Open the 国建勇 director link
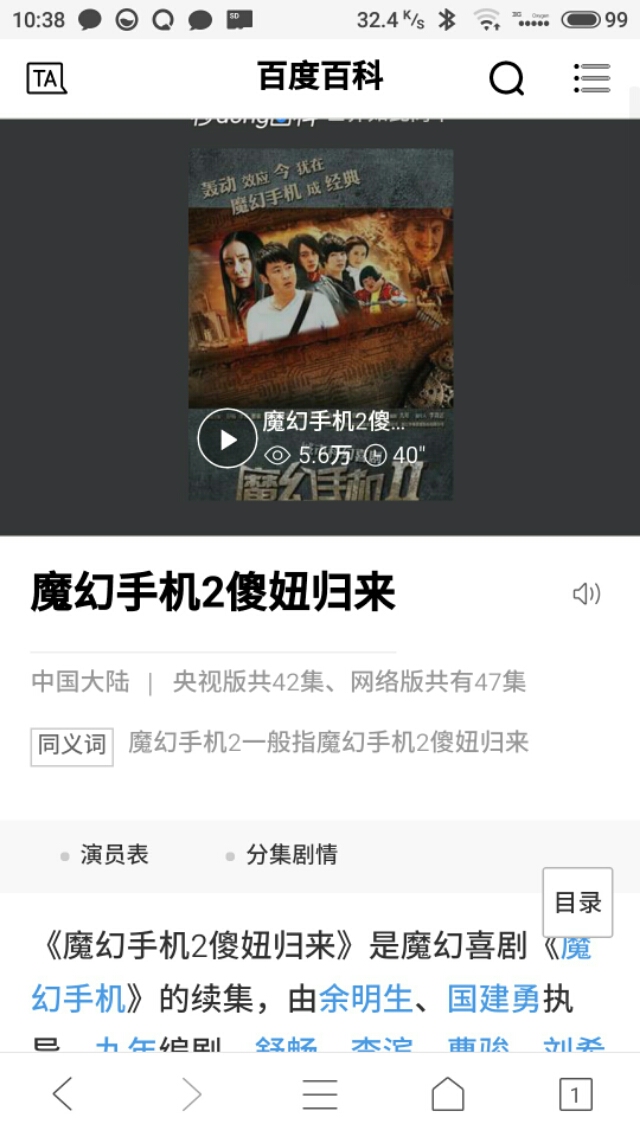Viewport: 640px width, 1137px height. (x=494, y=997)
